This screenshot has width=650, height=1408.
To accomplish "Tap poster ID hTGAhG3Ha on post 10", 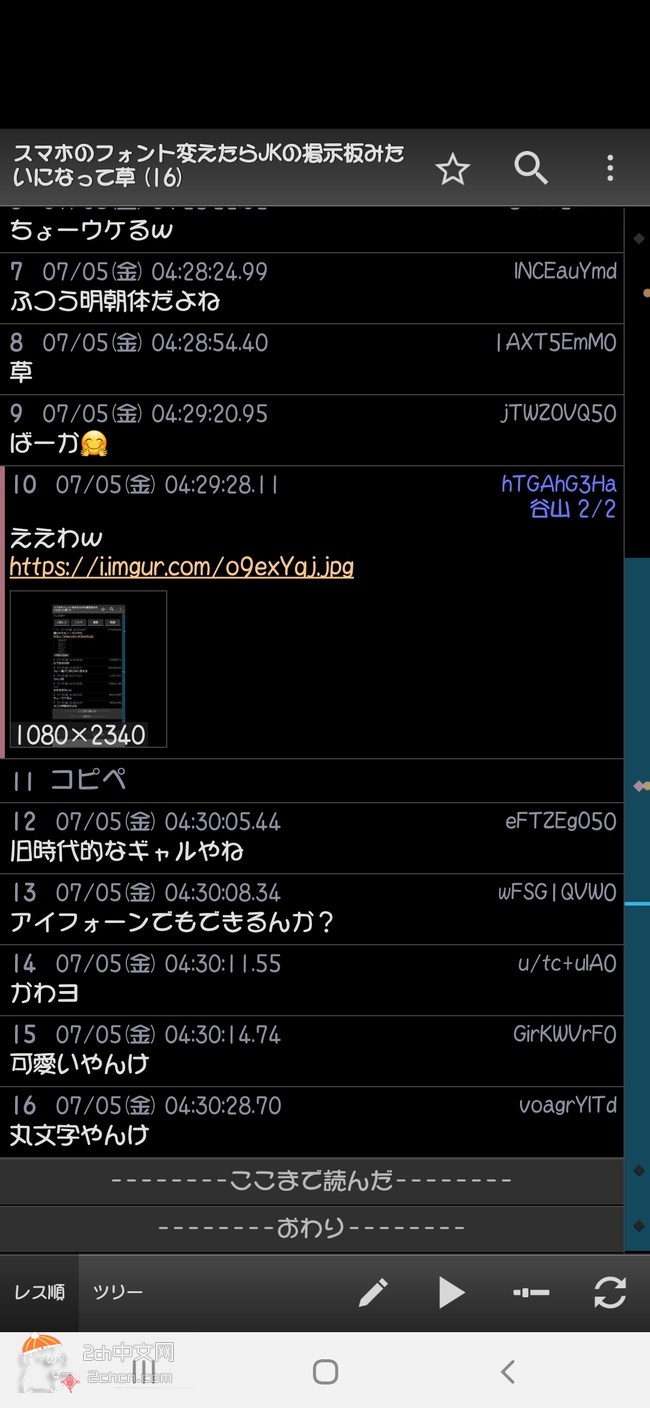I will [559, 484].
